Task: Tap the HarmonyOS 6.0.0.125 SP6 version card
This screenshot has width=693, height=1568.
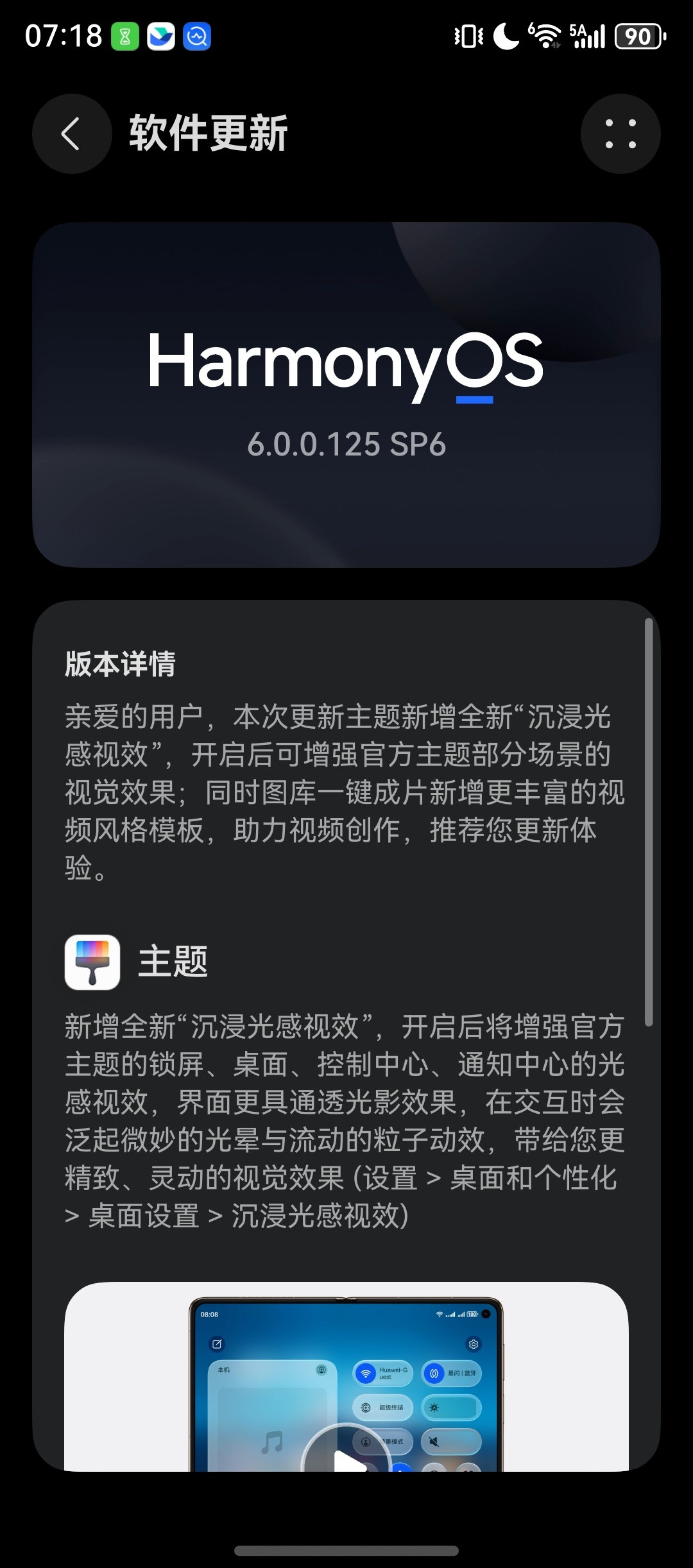Action: 346,398
